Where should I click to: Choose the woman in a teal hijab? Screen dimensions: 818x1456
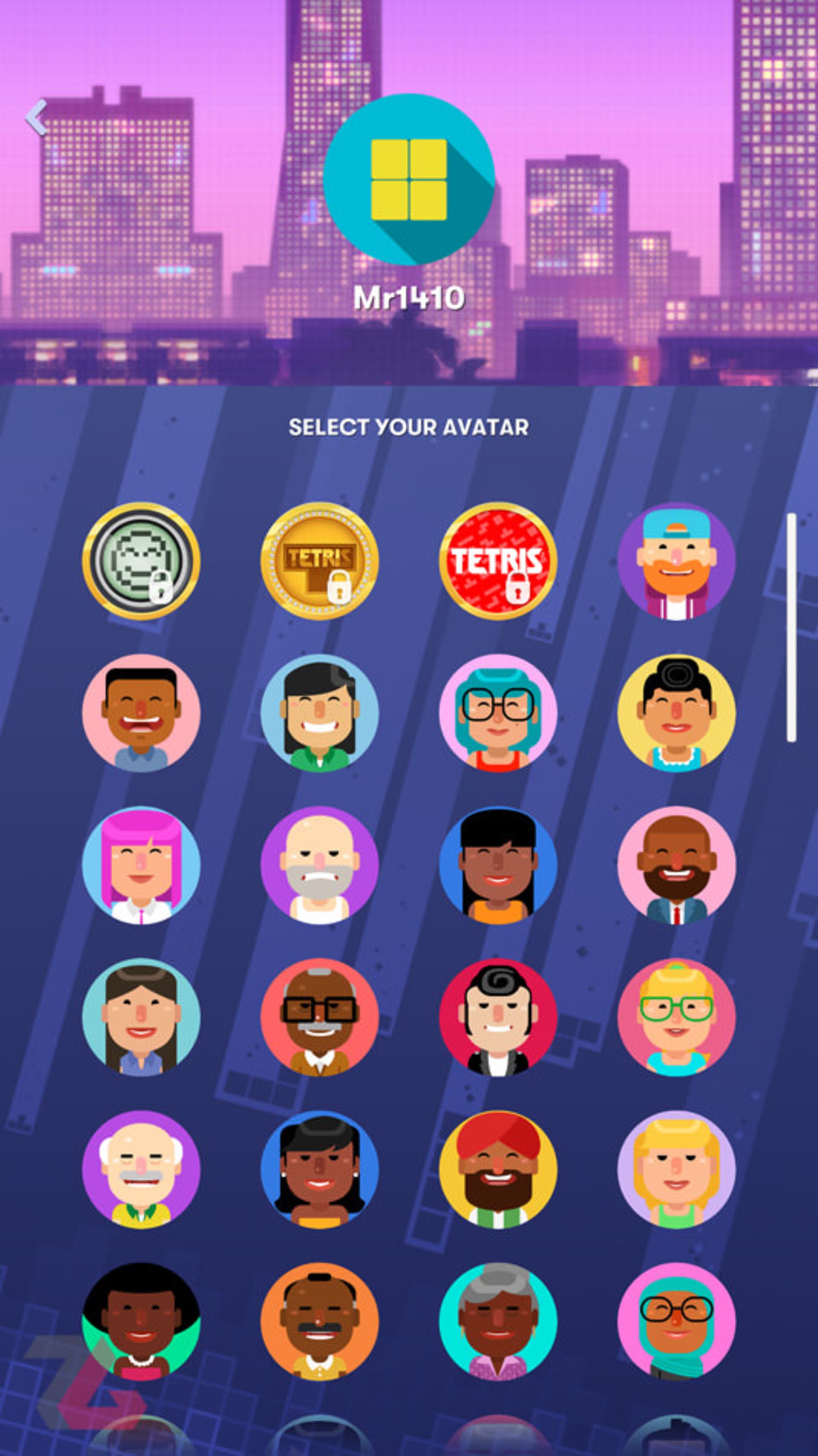click(x=676, y=1321)
